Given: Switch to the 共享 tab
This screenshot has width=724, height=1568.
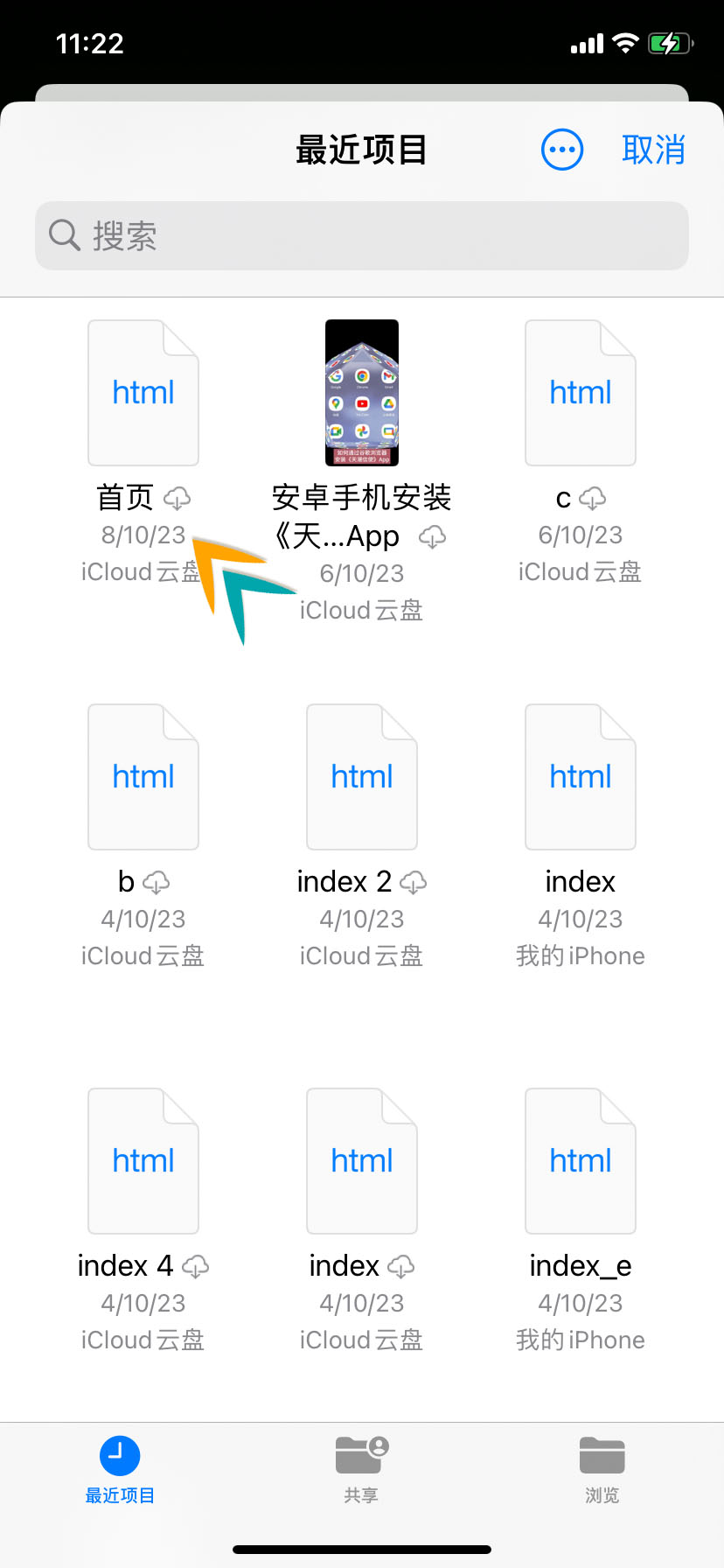Looking at the screenshot, I should tap(361, 1470).
